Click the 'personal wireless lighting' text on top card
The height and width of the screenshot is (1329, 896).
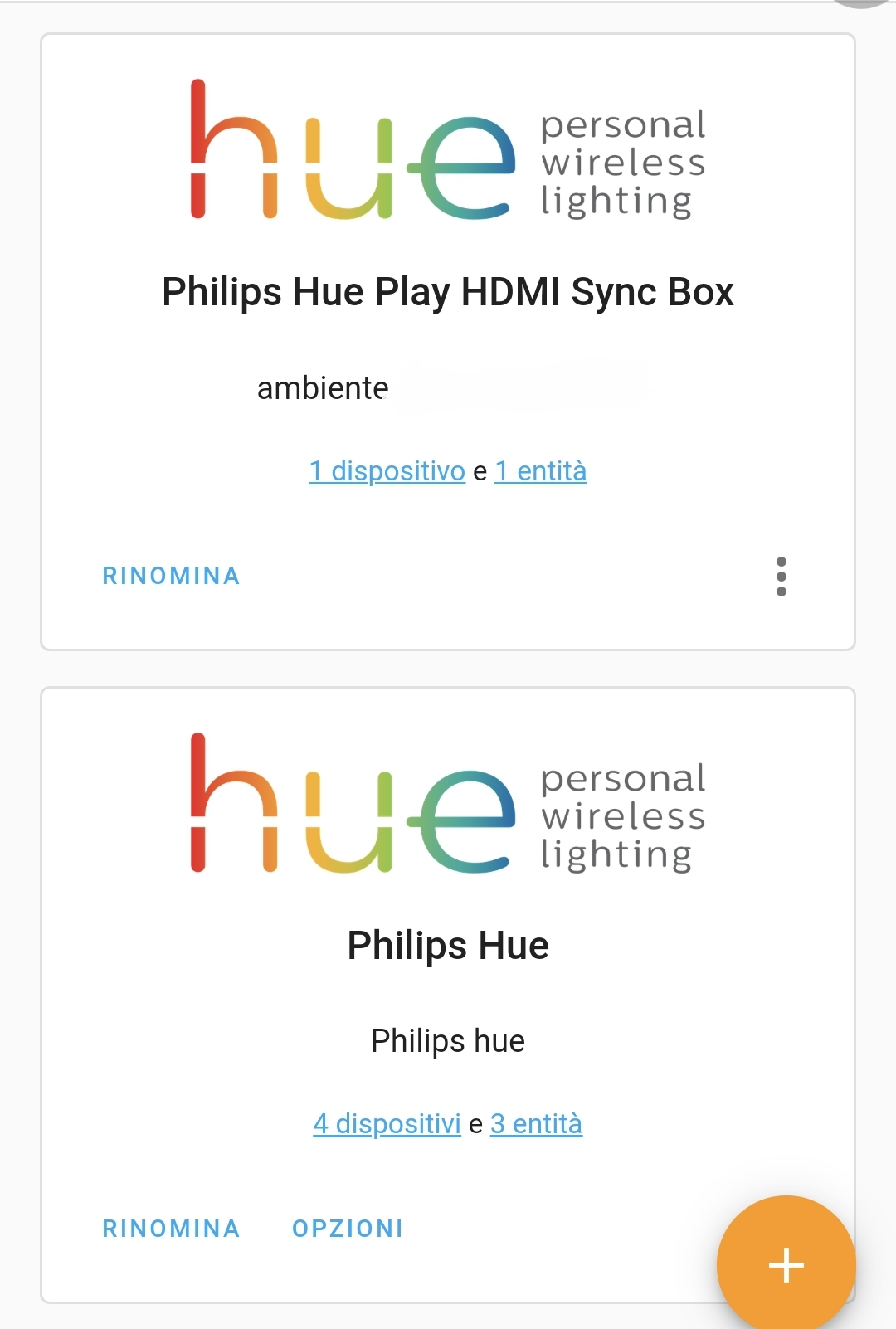[x=621, y=163]
